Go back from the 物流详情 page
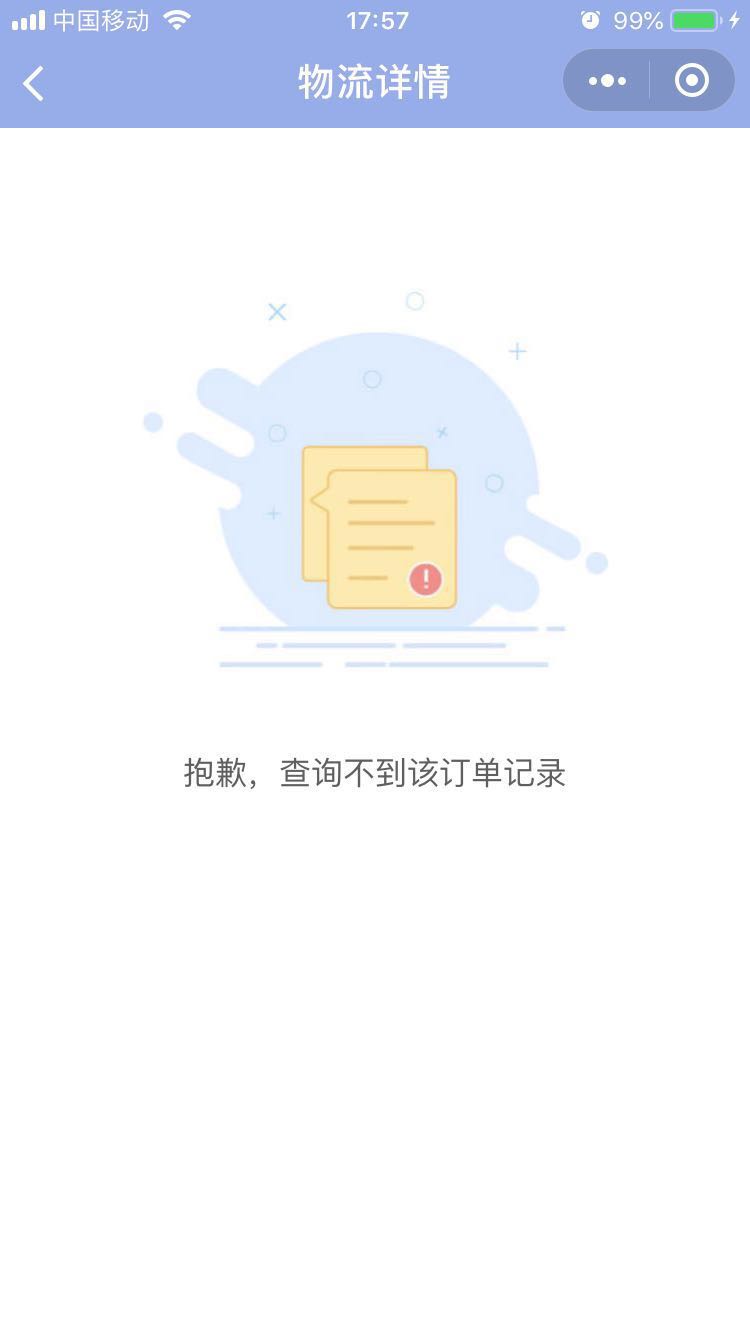 point(34,83)
